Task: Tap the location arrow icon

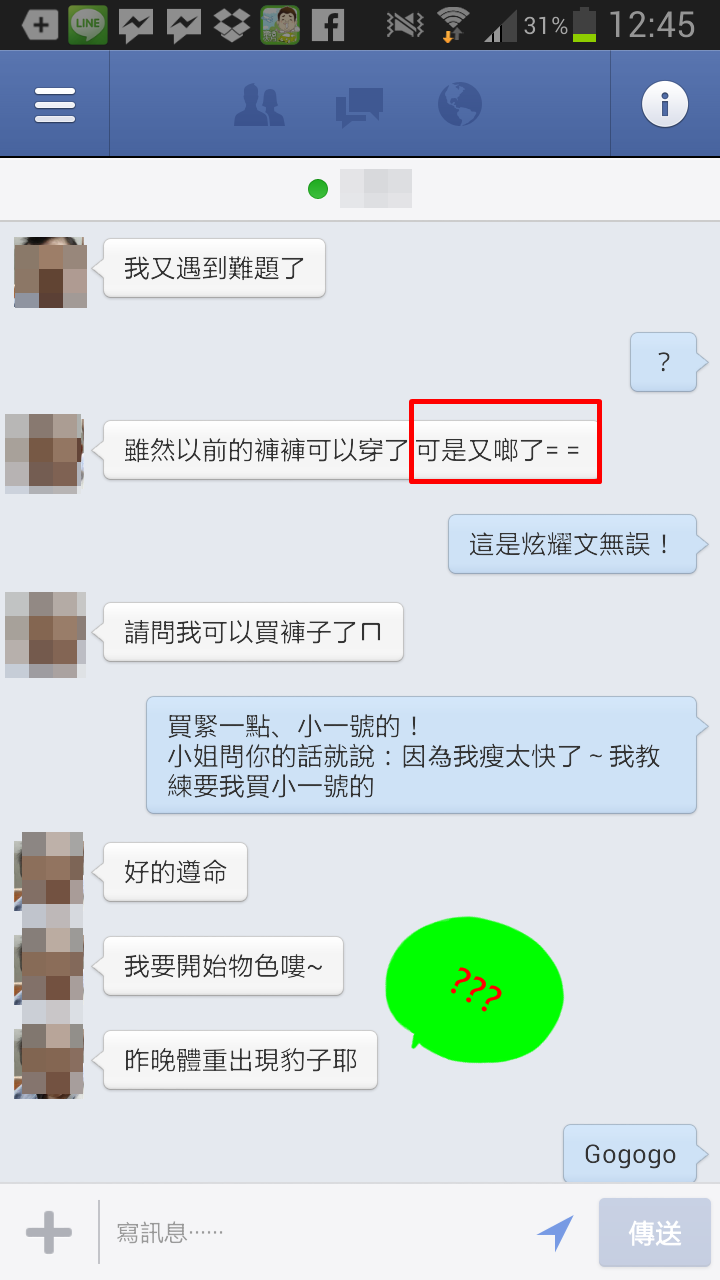Action: [555, 1232]
